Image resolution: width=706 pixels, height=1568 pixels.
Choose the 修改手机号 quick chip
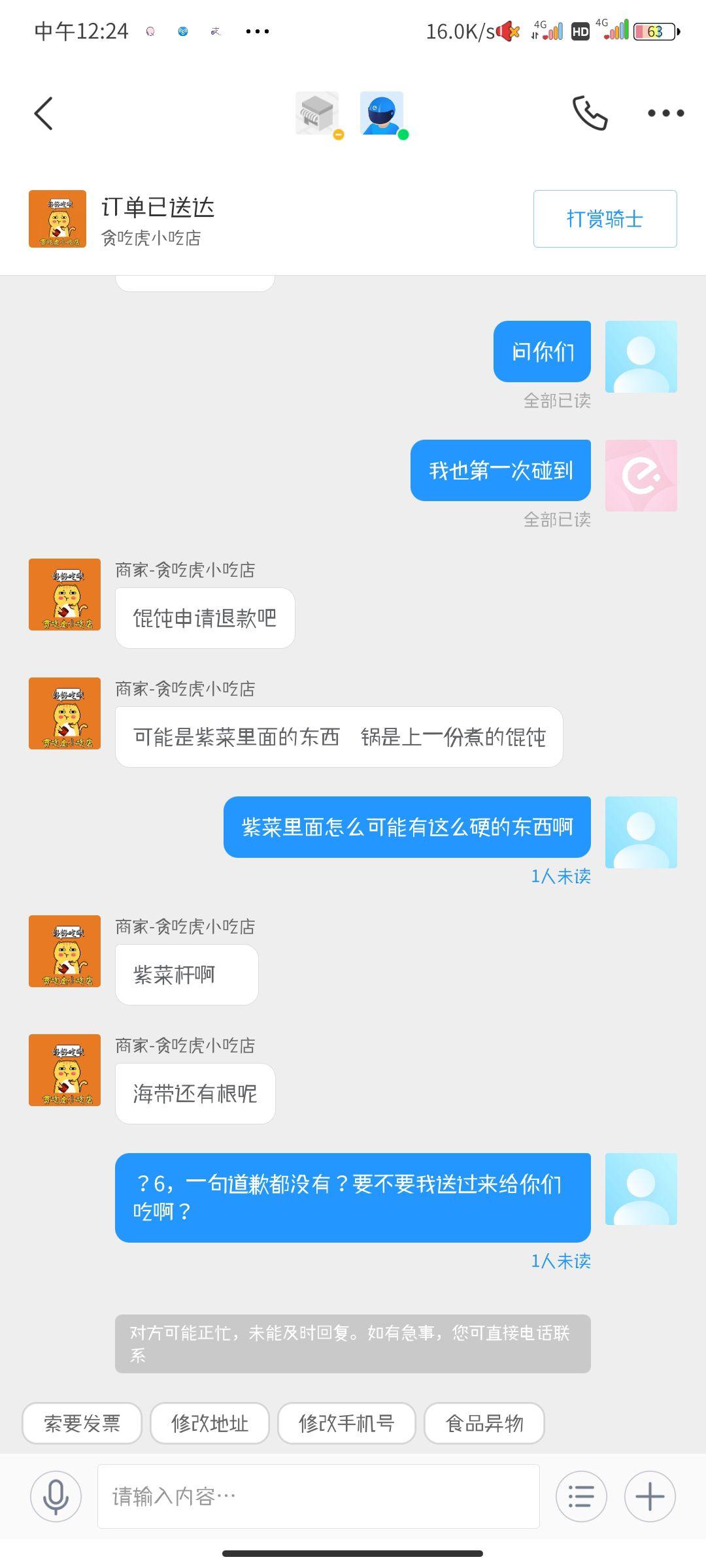[x=346, y=1423]
